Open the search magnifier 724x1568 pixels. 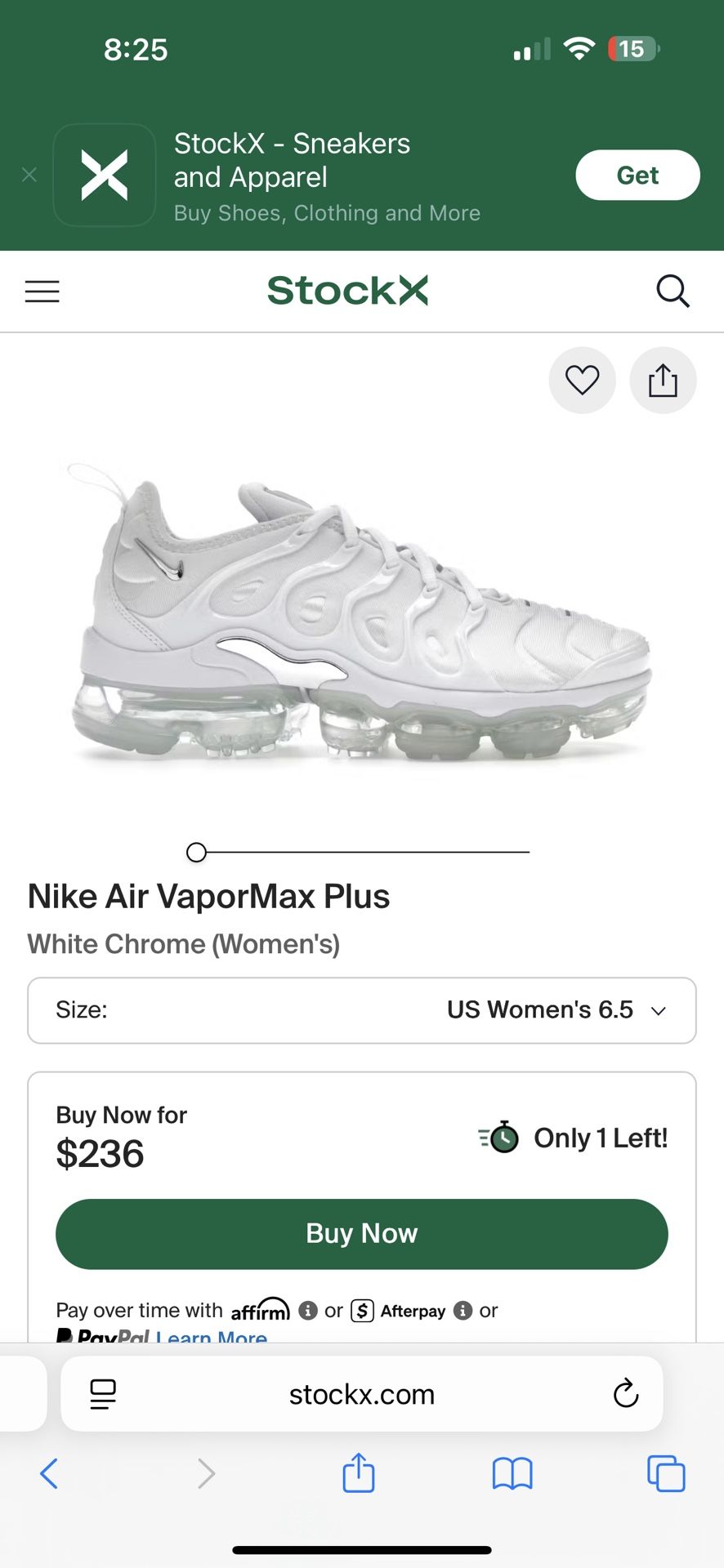click(x=673, y=292)
